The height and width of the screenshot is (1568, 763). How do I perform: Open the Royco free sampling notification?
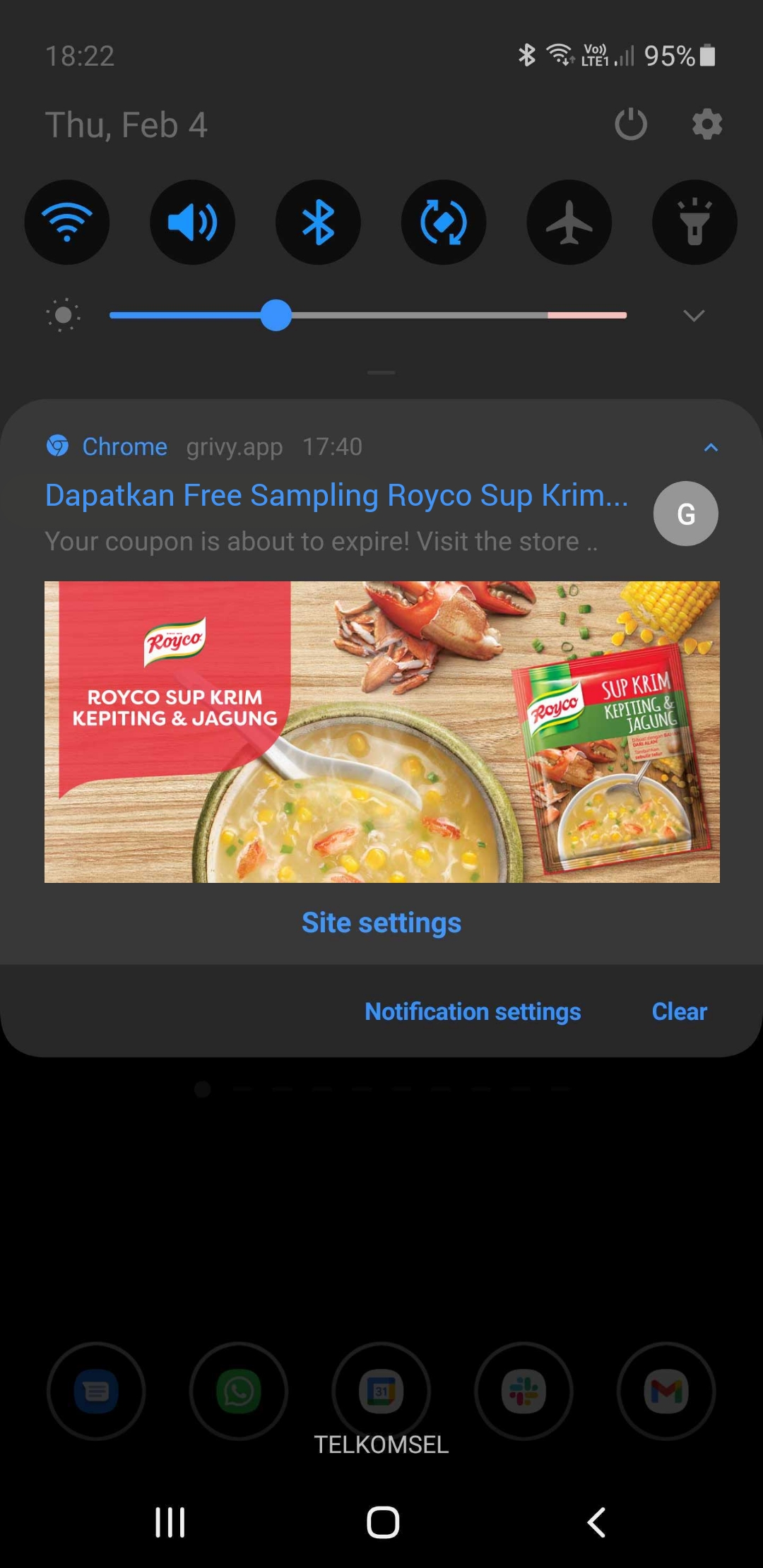pyautogui.click(x=337, y=496)
